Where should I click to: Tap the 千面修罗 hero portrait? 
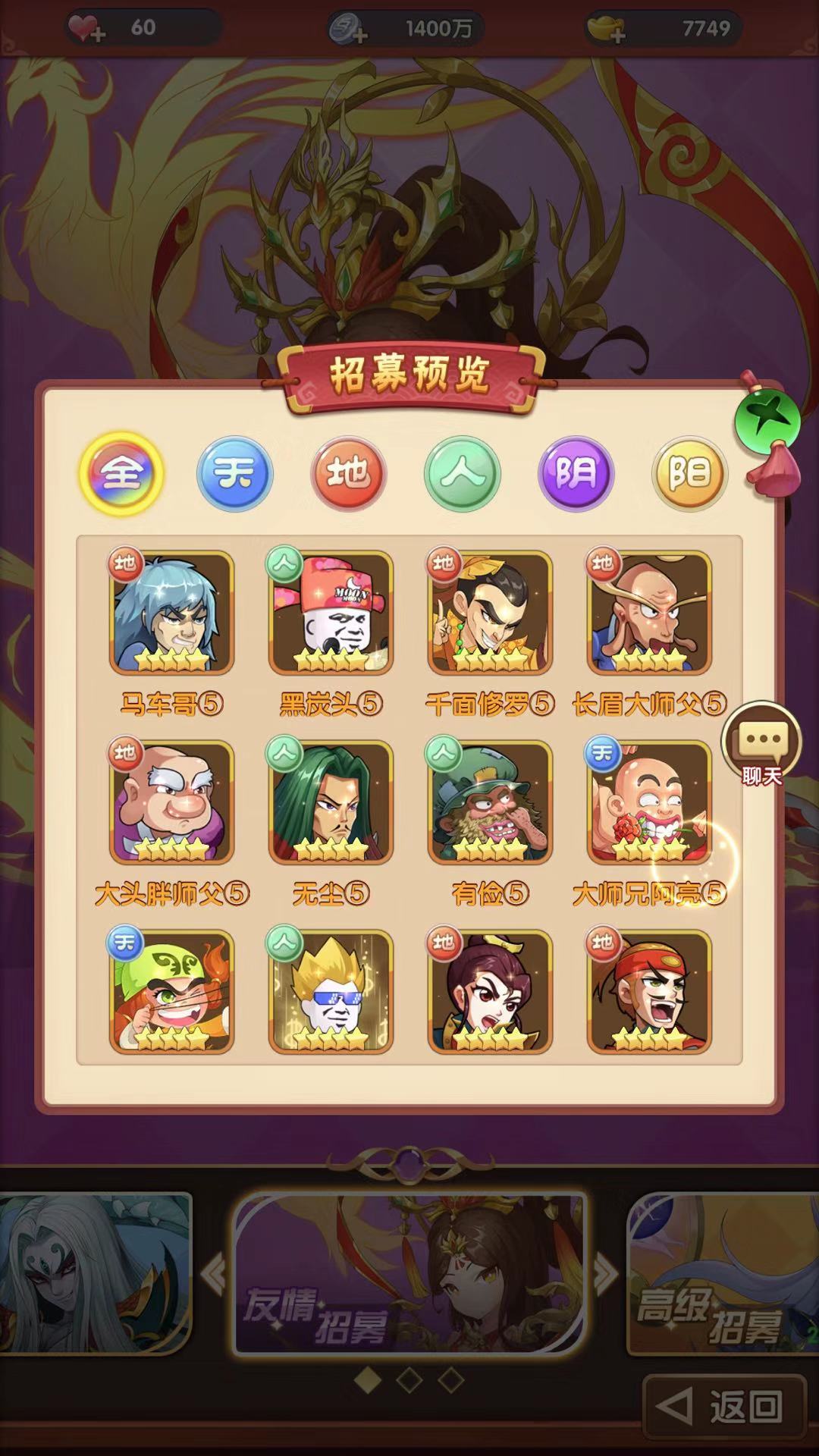point(490,613)
